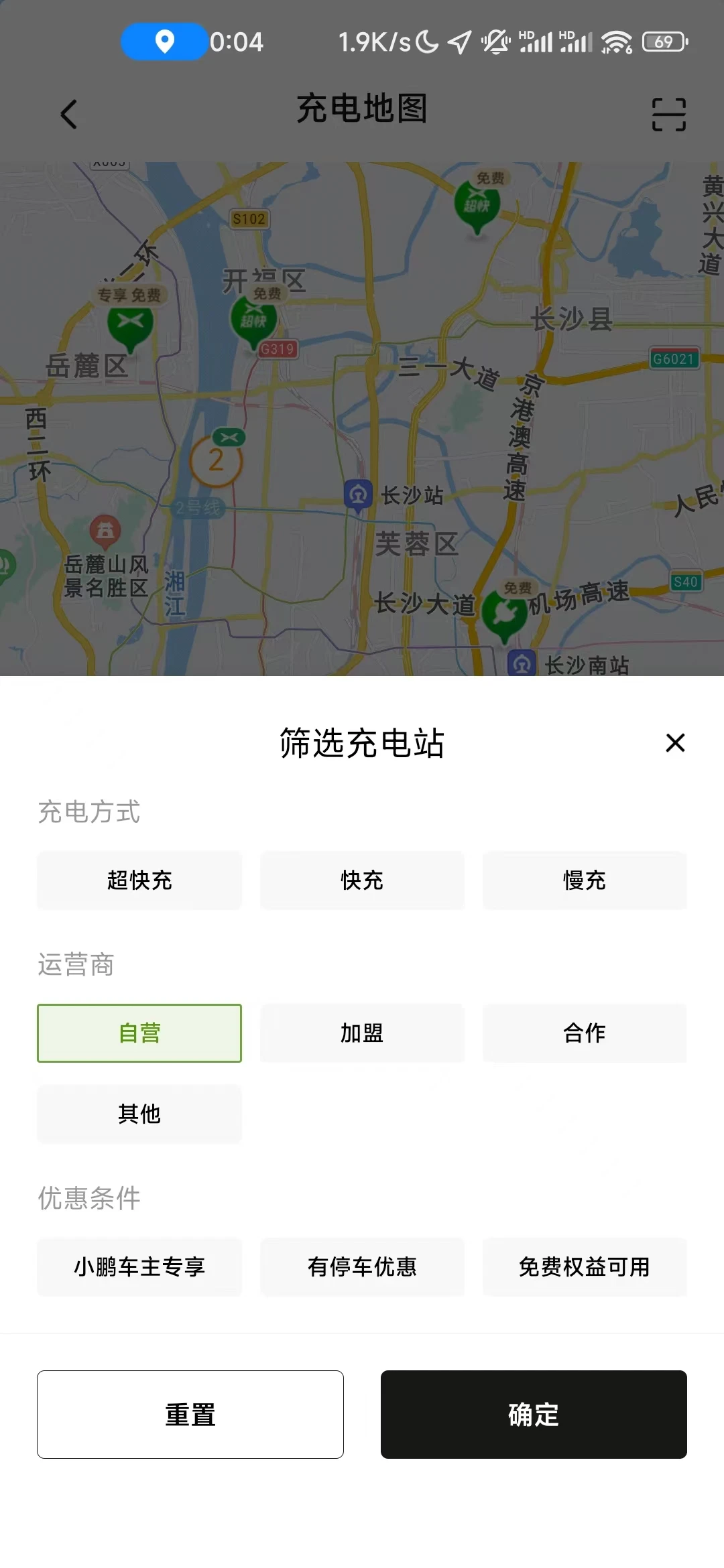This screenshot has width=724, height=1568.
Task: Select 其他 operator option
Action: (x=139, y=1114)
